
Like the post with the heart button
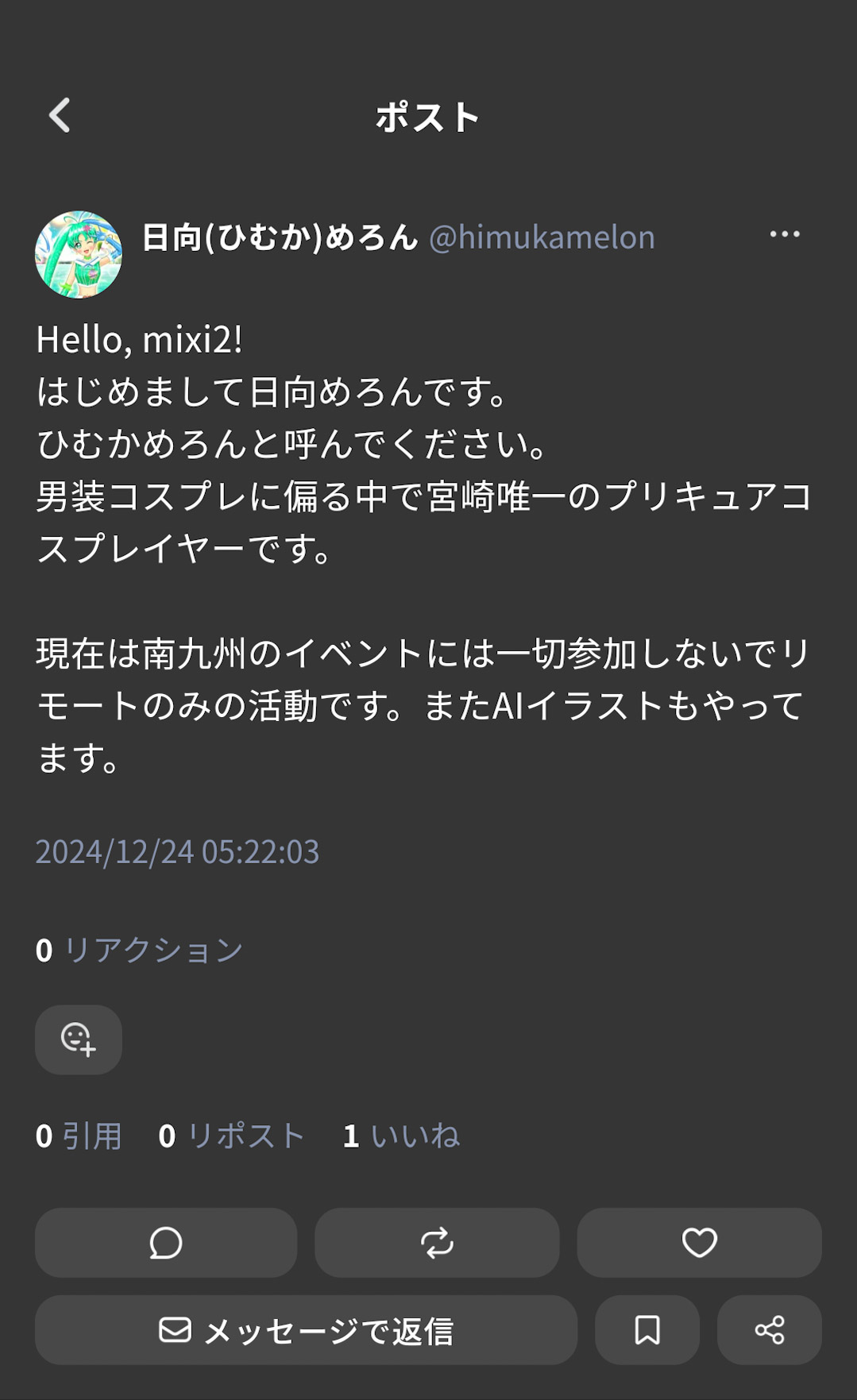(699, 1243)
